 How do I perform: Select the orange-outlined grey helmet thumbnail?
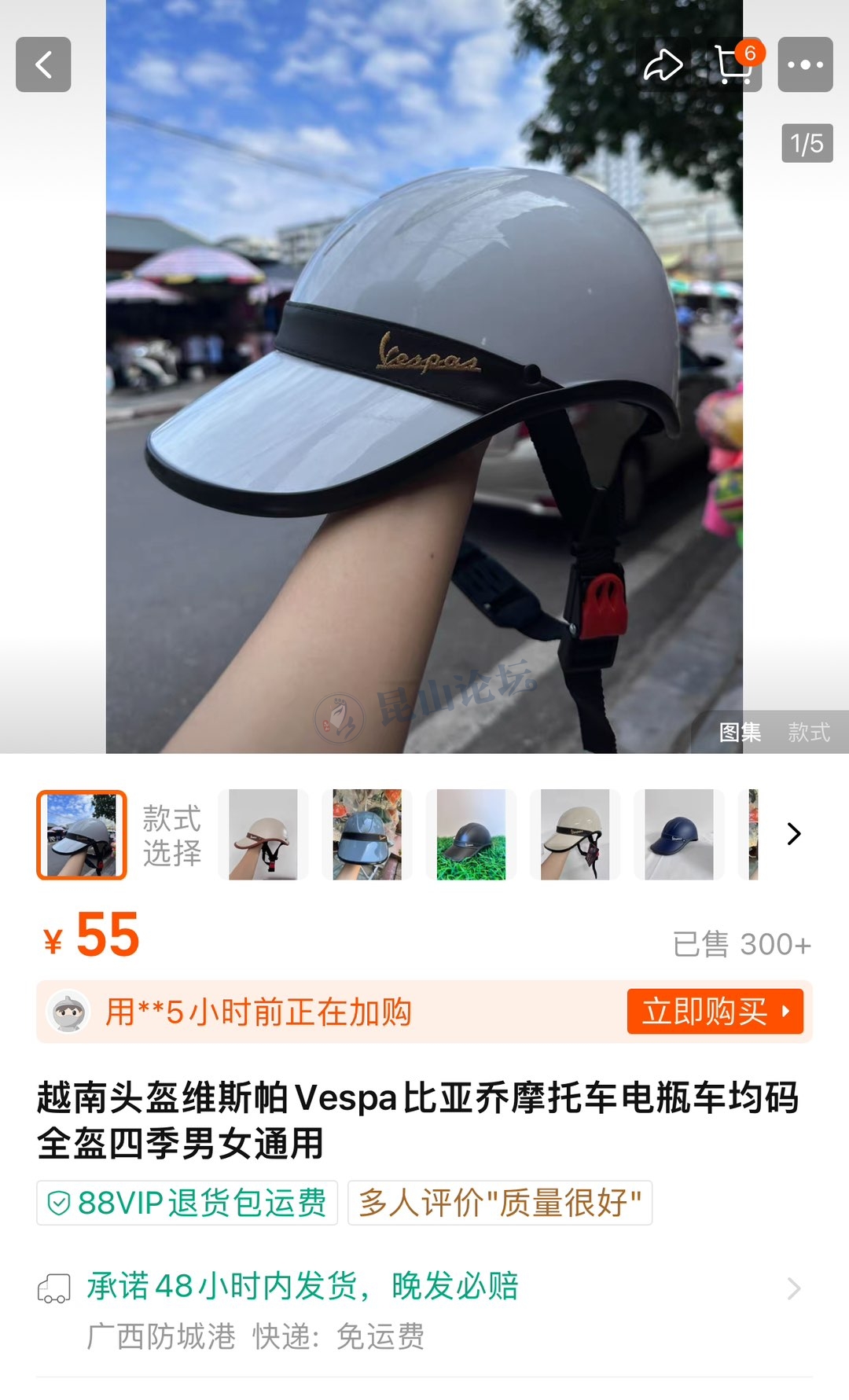coord(82,834)
